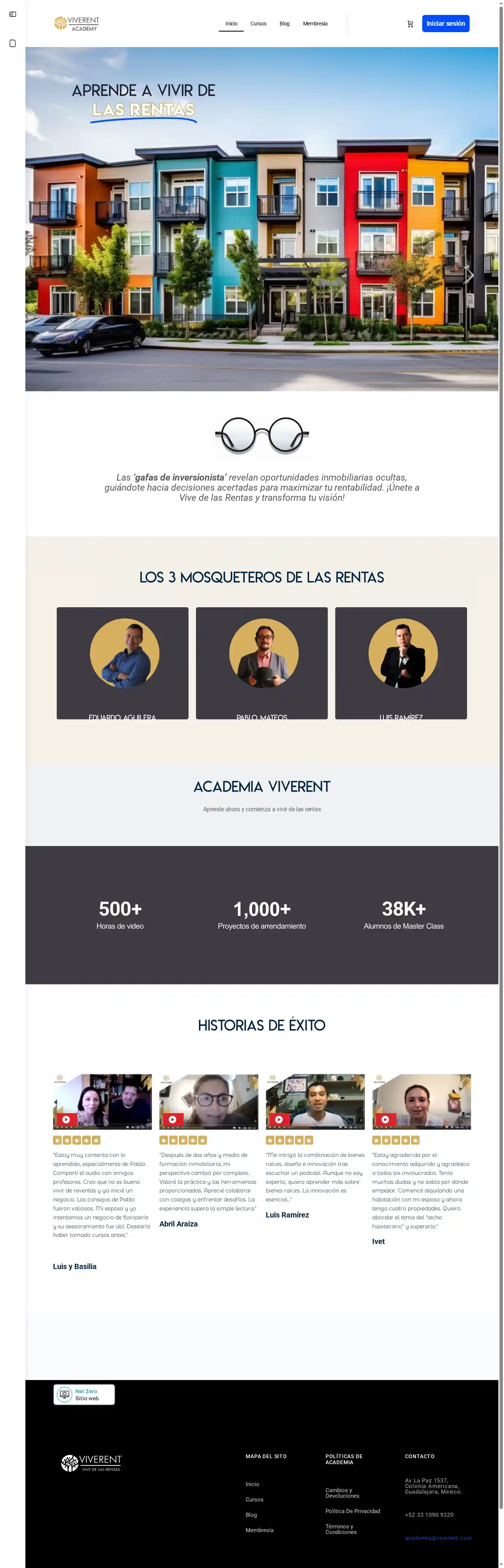Toggle the sidebar panel icon
504x1568 pixels.
click(13, 14)
